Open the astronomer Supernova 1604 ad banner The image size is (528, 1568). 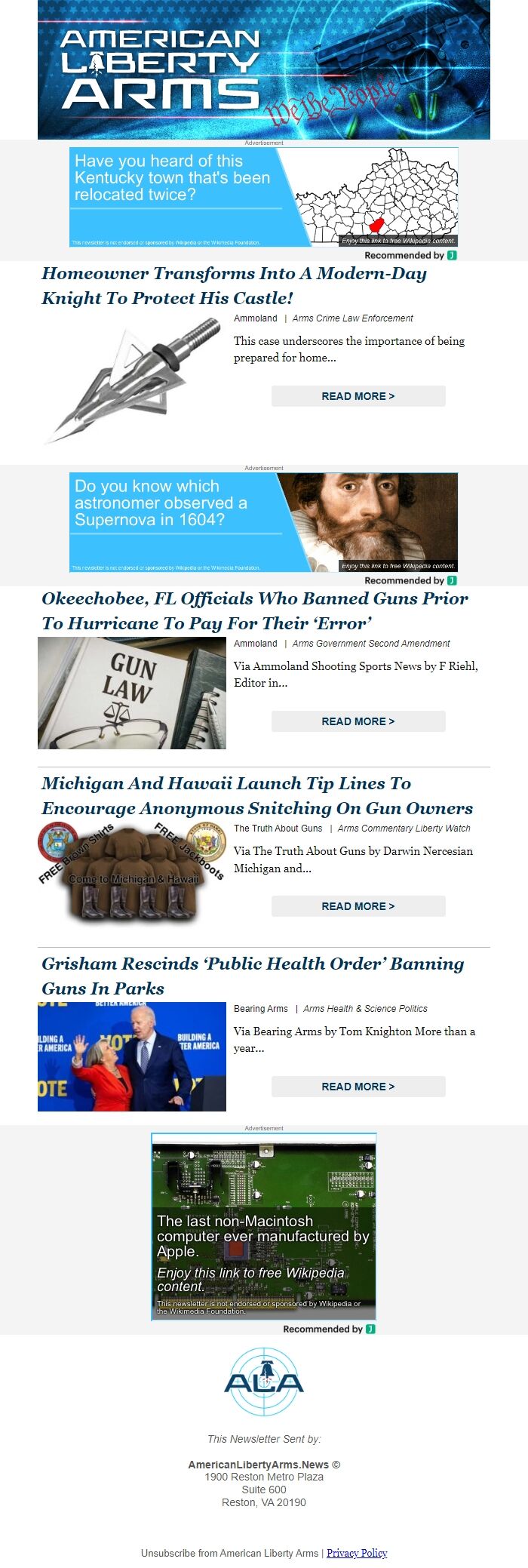263,522
